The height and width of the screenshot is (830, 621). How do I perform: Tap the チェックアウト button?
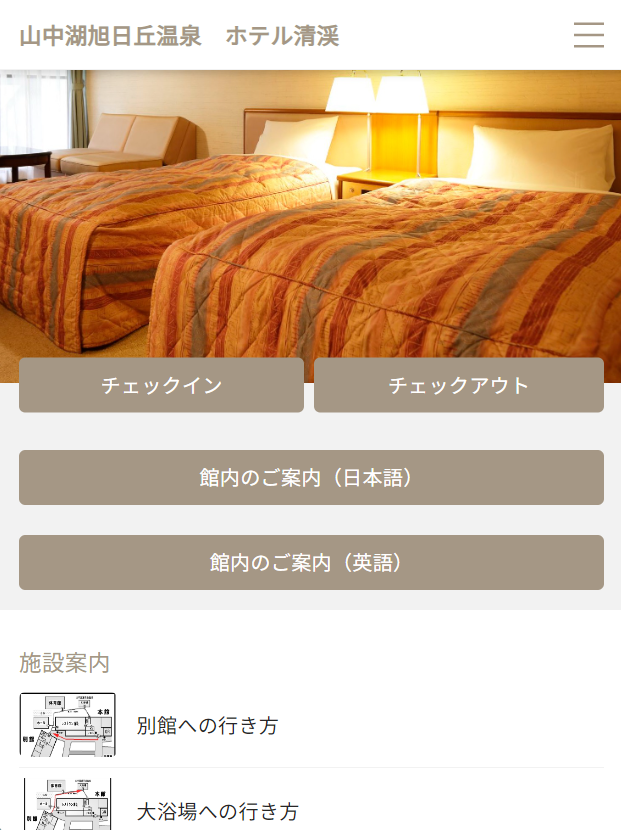pos(458,385)
